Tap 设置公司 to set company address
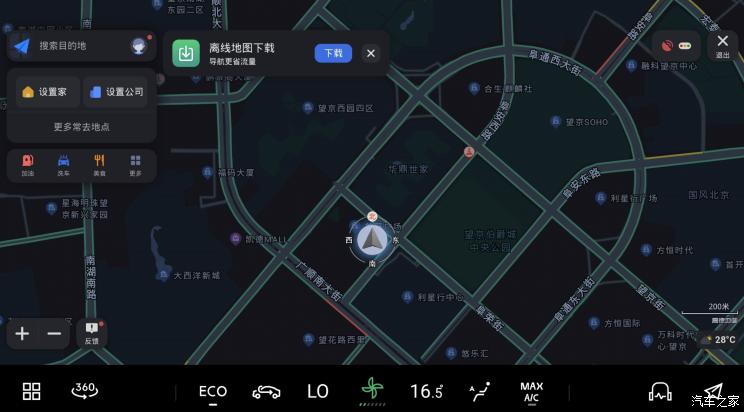744x412 pixels. coord(116,92)
